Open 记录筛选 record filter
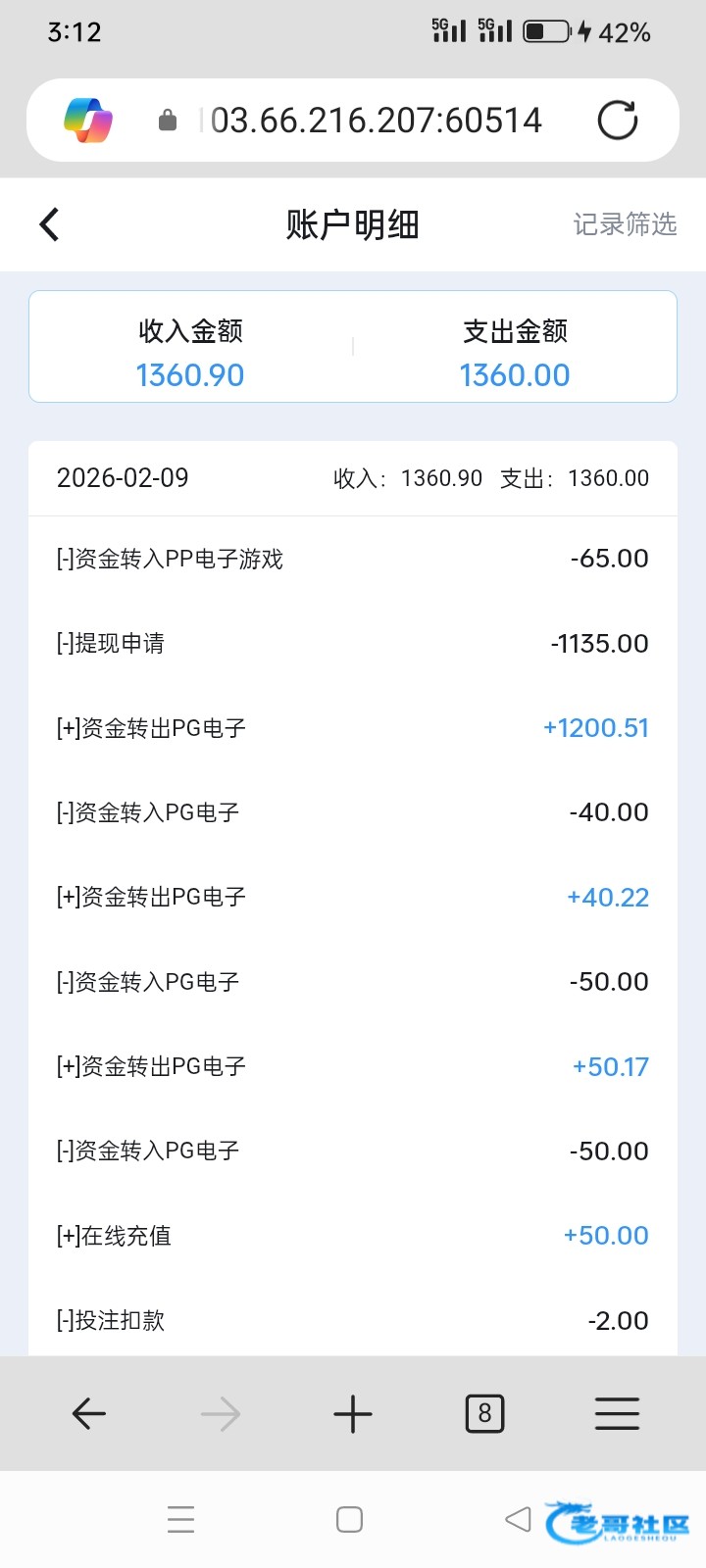 (625, 224)
